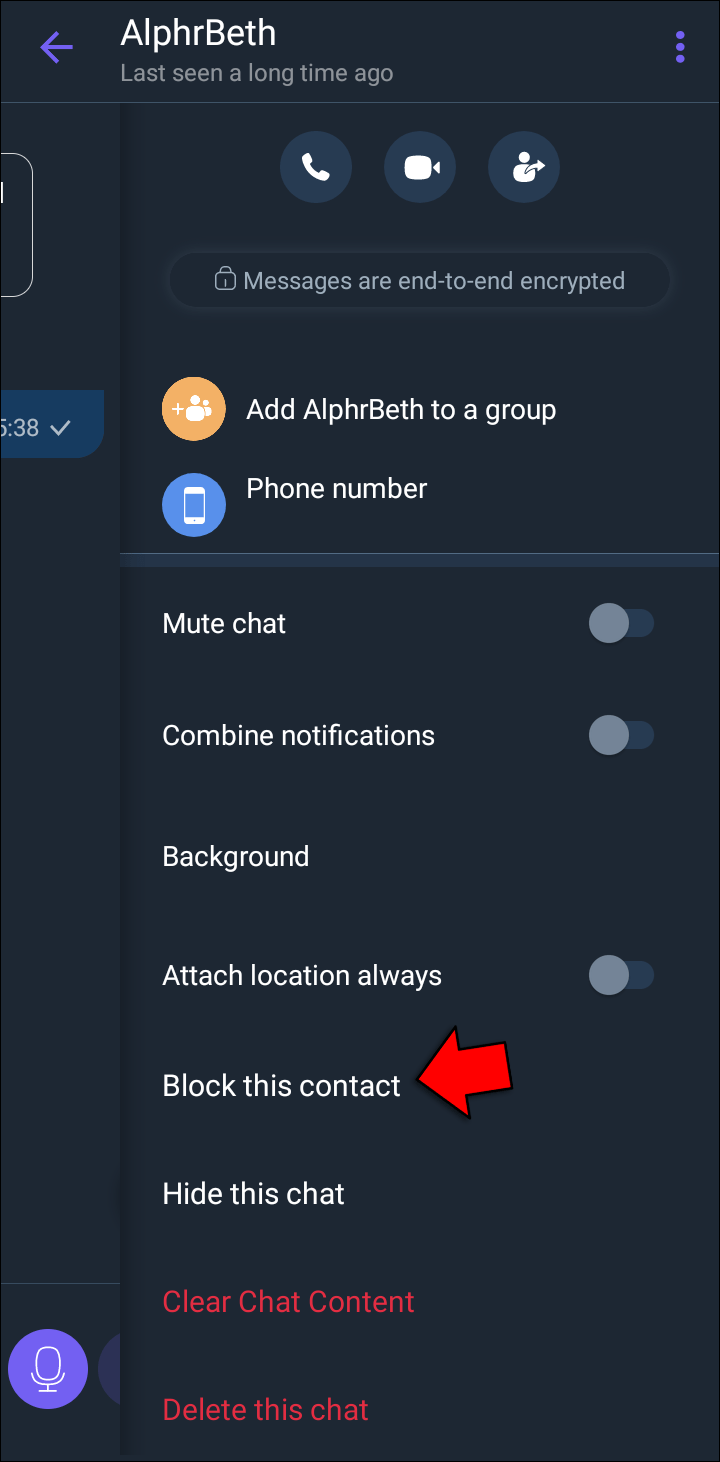
Task: Select Block this contact
Action: pos(281,1086)
